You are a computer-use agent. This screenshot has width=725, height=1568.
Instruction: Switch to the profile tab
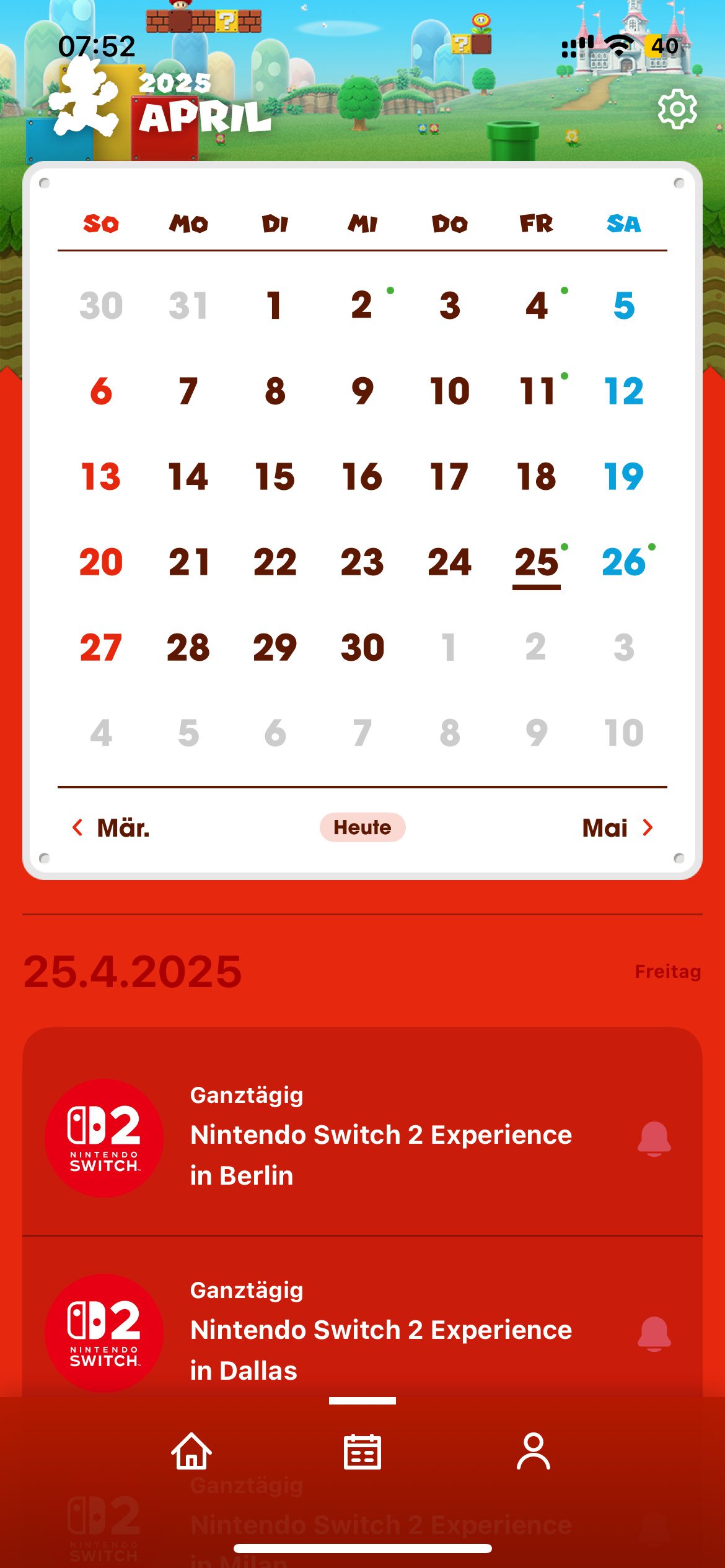(x=534, y=1451)
